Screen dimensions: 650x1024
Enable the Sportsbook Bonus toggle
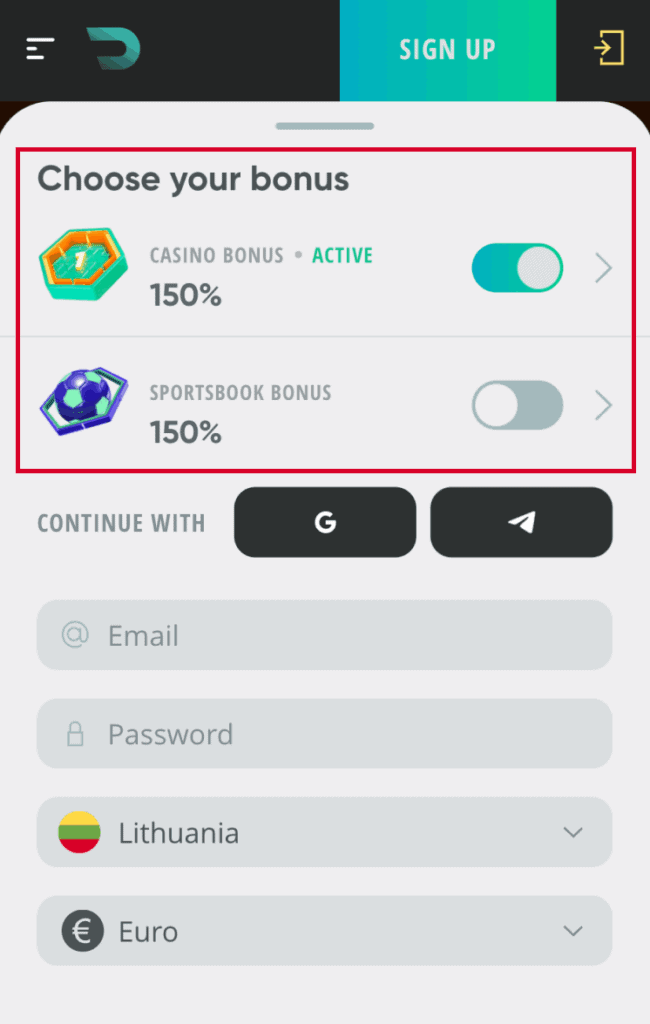point(517,405)
